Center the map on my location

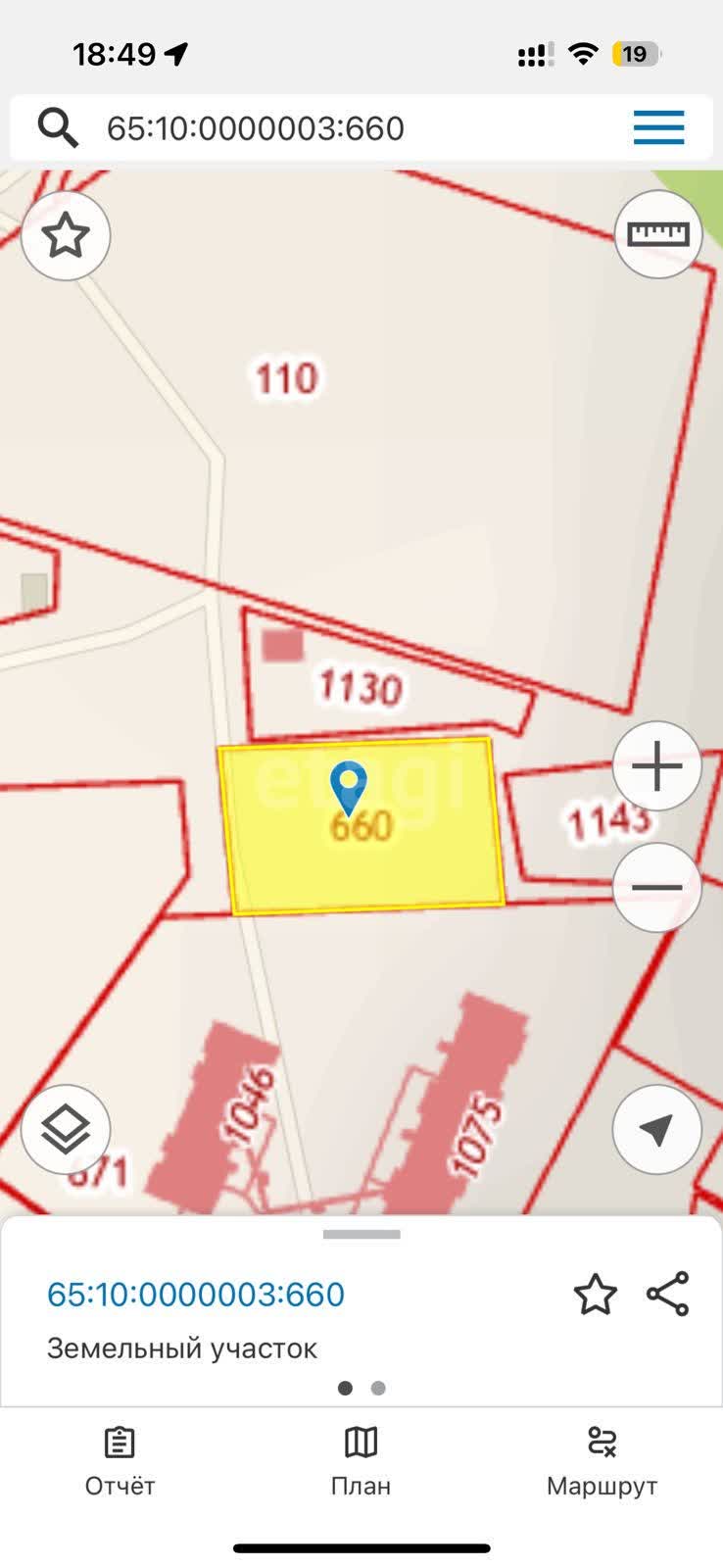[x=656, y=1130]
